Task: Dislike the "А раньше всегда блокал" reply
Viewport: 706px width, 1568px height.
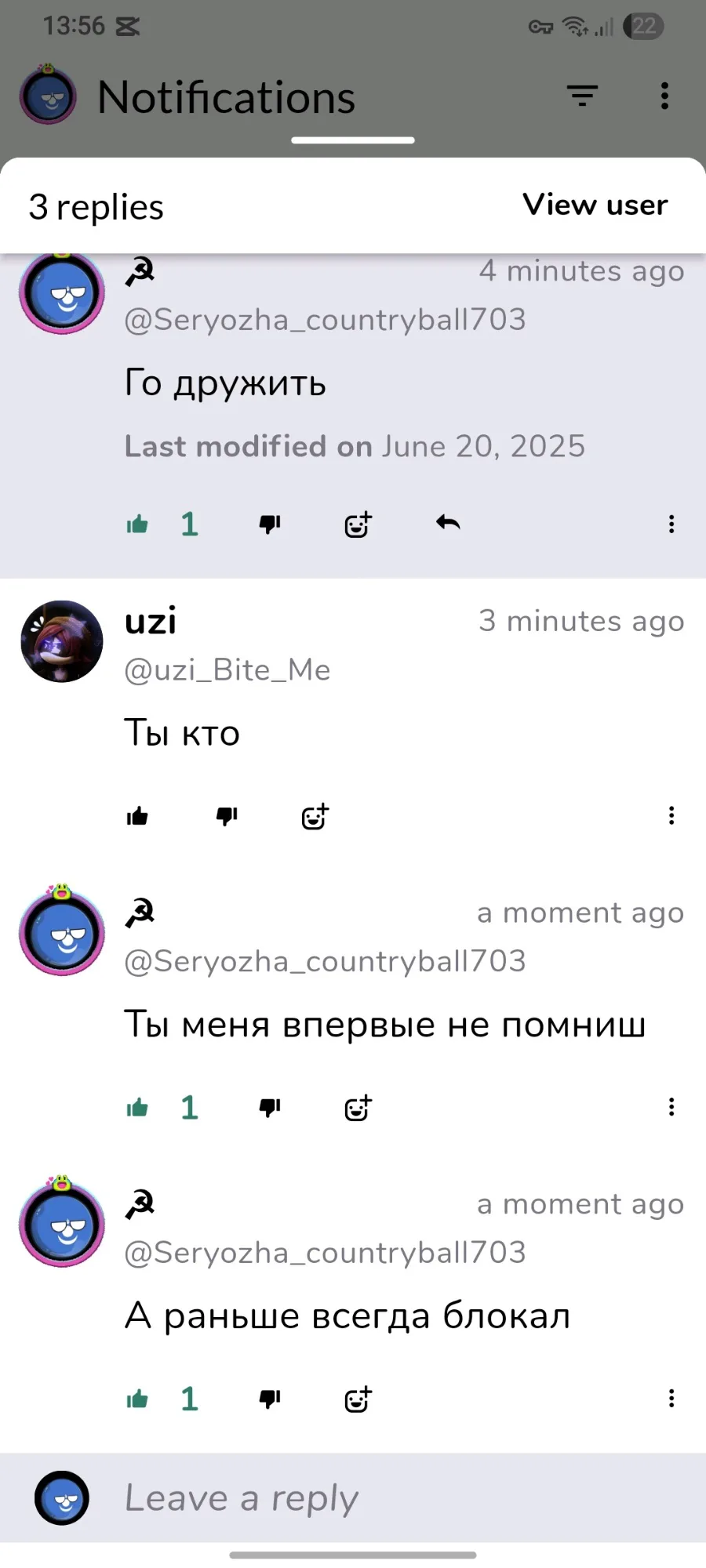Action: 270,1399
